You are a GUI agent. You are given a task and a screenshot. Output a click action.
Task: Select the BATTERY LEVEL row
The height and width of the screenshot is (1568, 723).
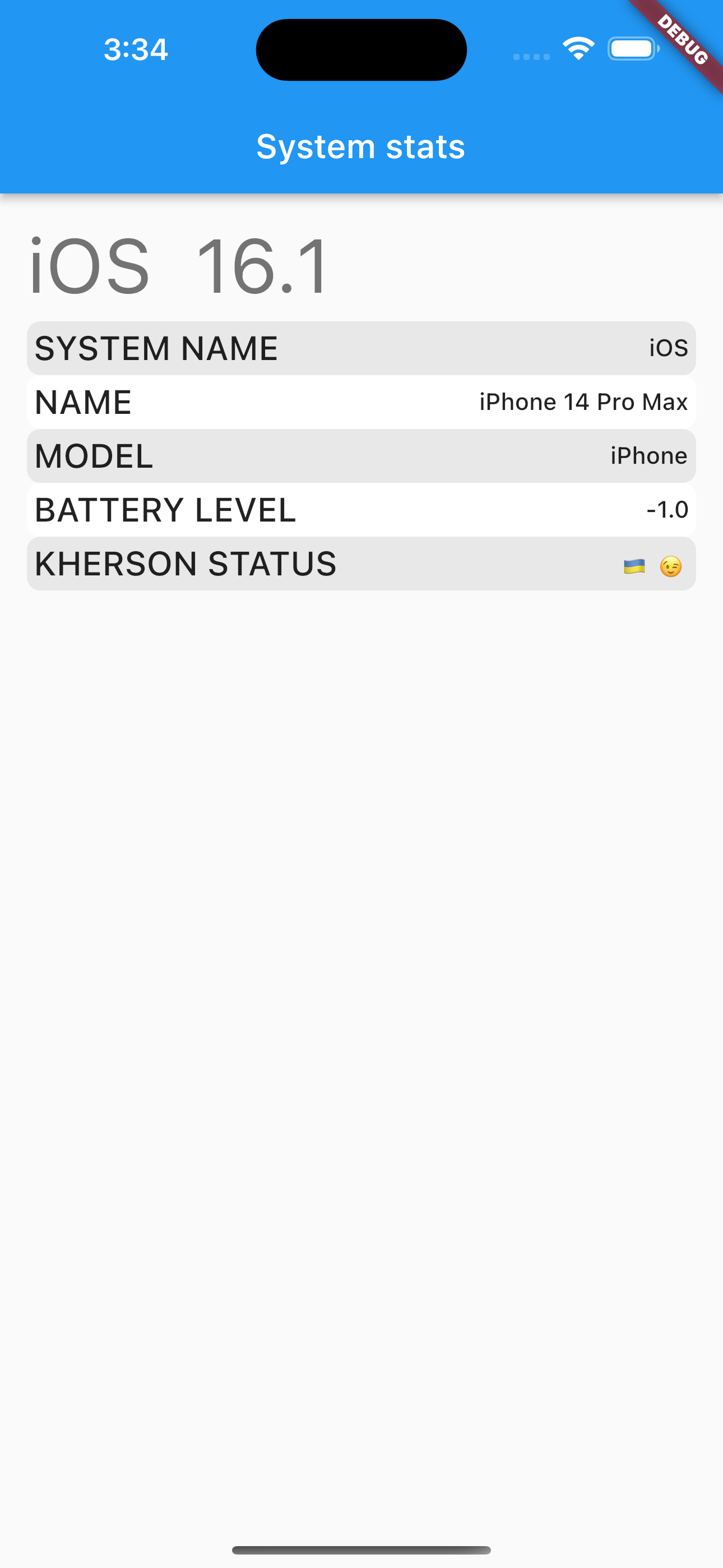coord(361,509)
